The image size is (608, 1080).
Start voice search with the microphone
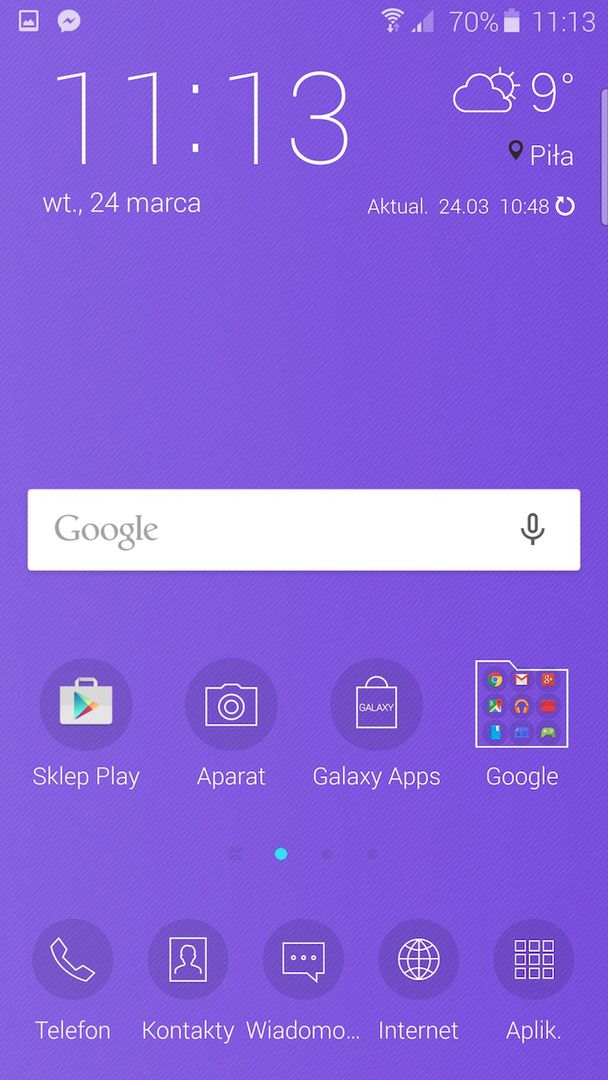tap(533, 529)
